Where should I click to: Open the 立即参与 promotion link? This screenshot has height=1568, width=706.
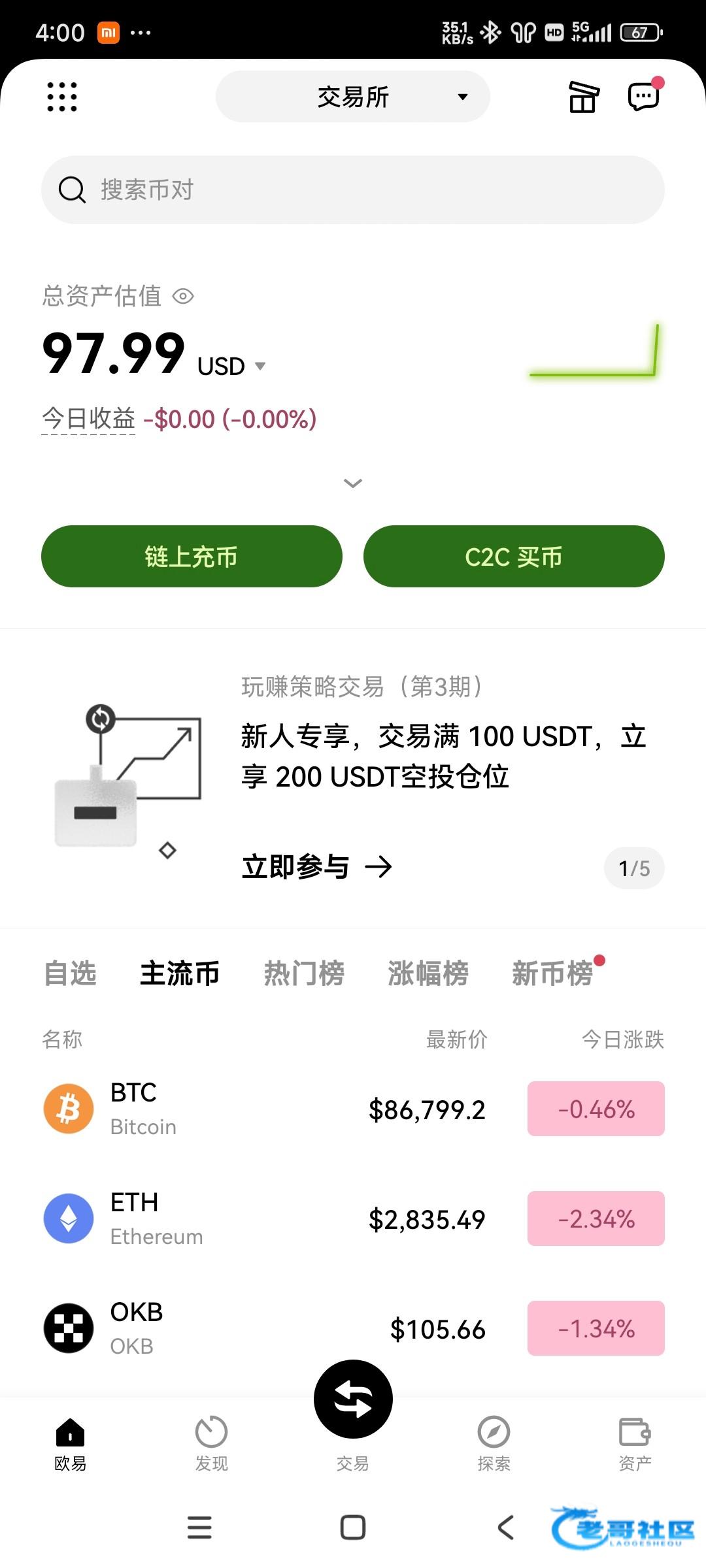(316, 868)
